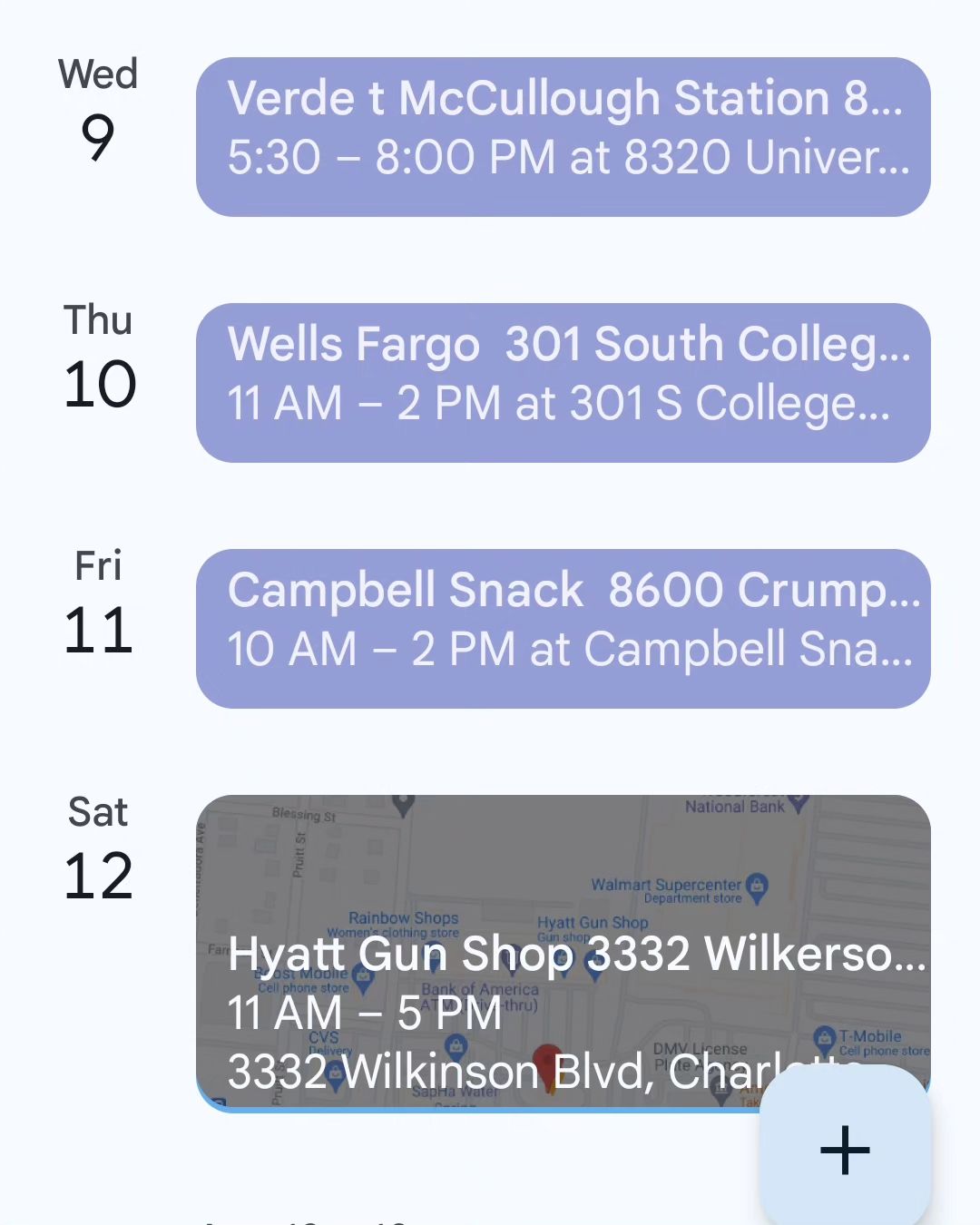Open the Verde t McCullough Station event
The height and width of the screenshot is (1225, 980).
point(563,137)
